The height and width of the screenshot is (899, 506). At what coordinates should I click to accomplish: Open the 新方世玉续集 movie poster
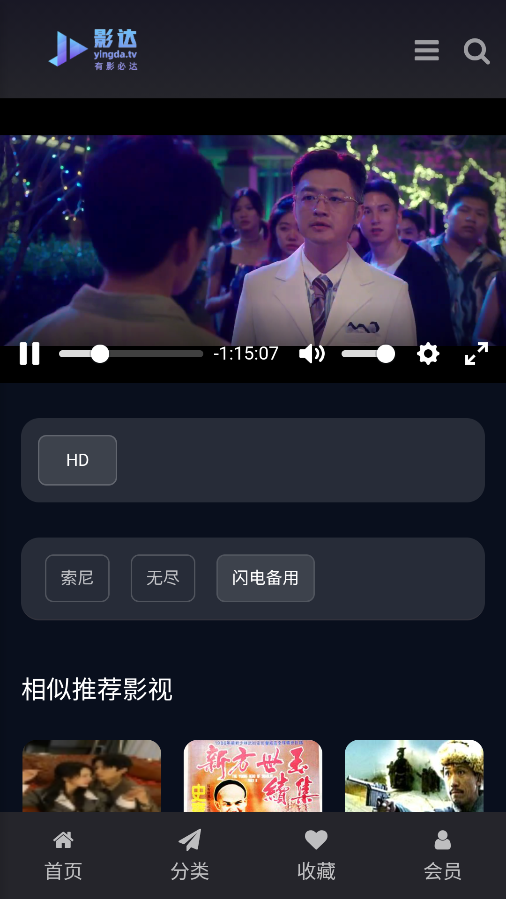(253, 776)
